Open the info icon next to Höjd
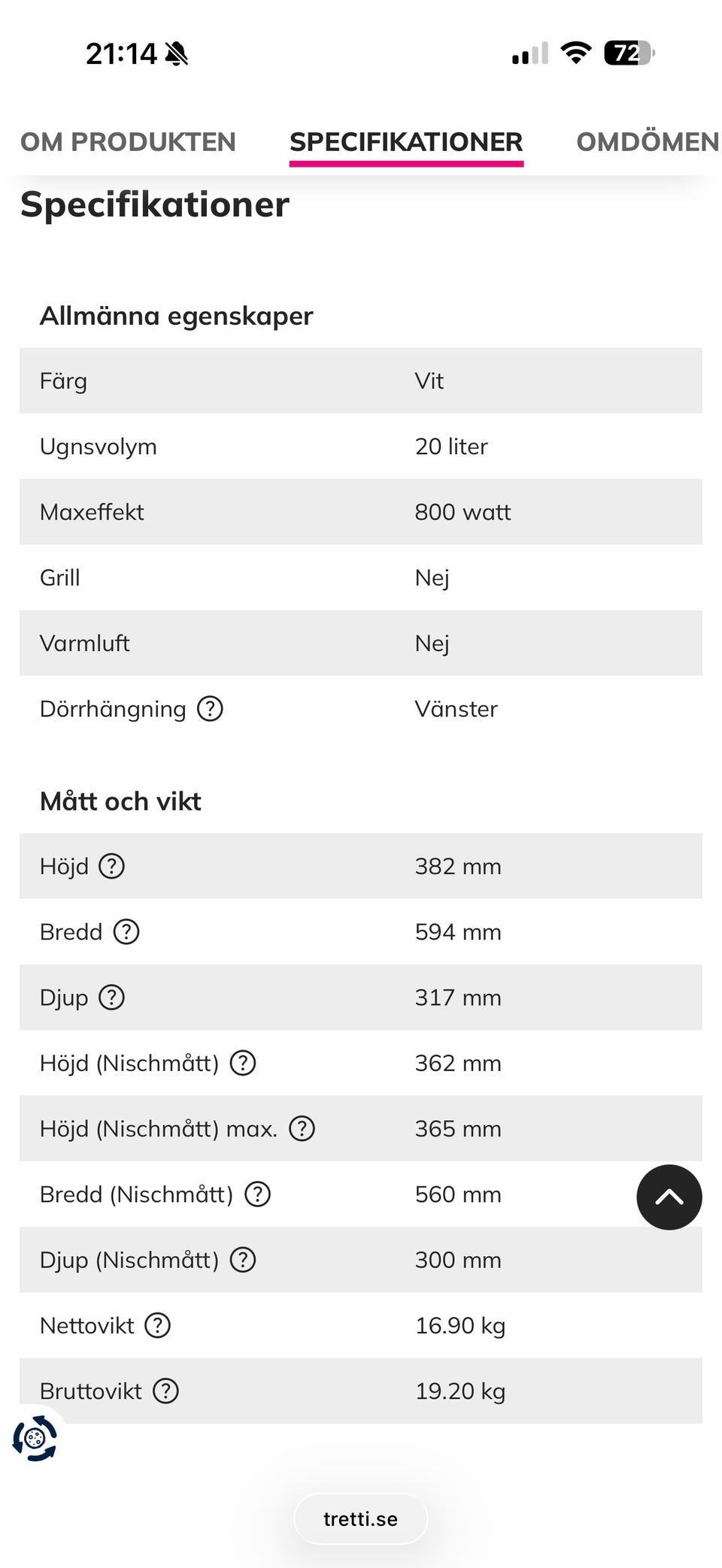The height and width of the screenshot is (1568, 722). pos(112,866)
